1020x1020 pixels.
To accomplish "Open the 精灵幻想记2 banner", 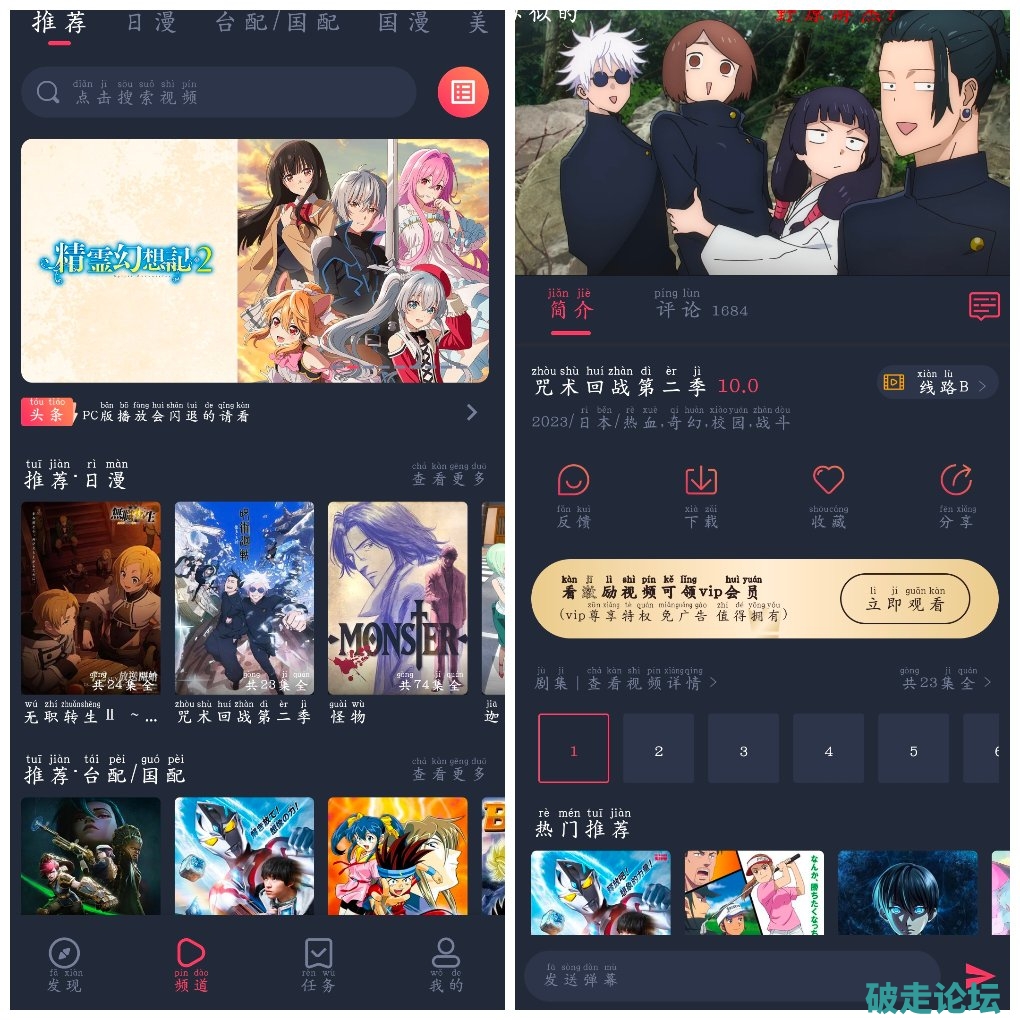I will 255,261.
